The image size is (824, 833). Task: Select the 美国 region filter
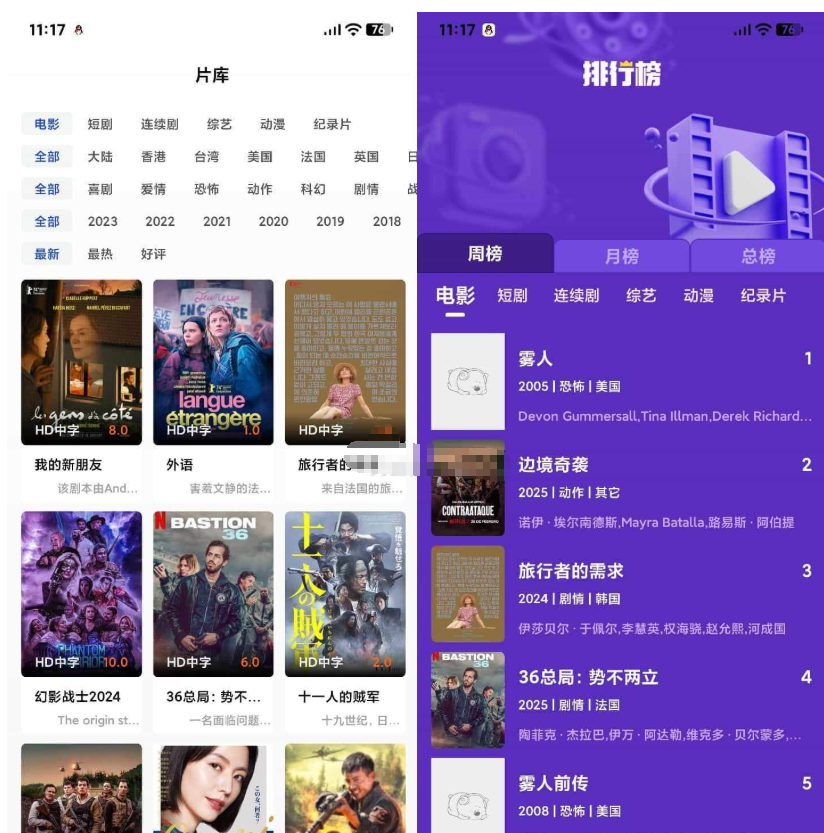click(260, 157)
